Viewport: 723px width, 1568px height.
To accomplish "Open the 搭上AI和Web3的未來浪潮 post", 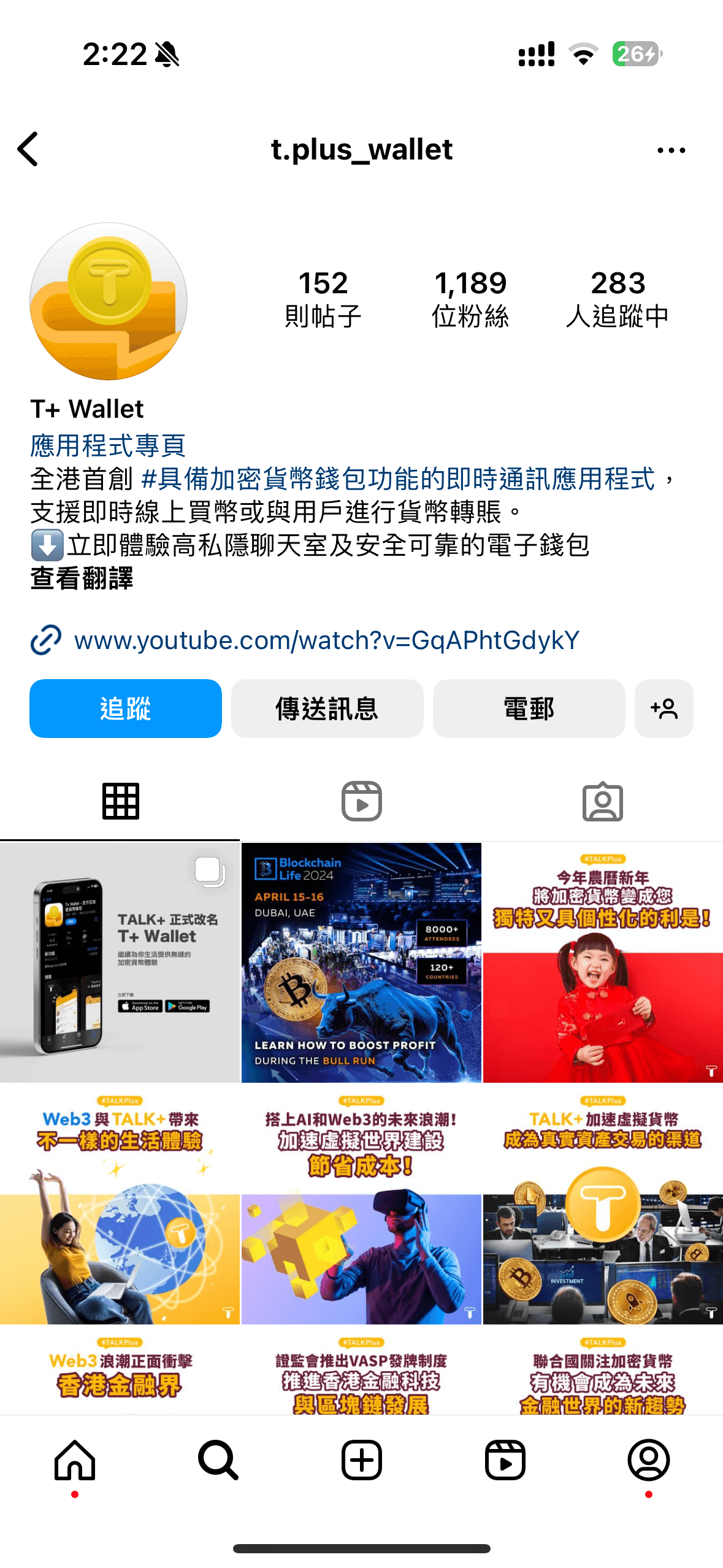I will (x=361, y=1204).
